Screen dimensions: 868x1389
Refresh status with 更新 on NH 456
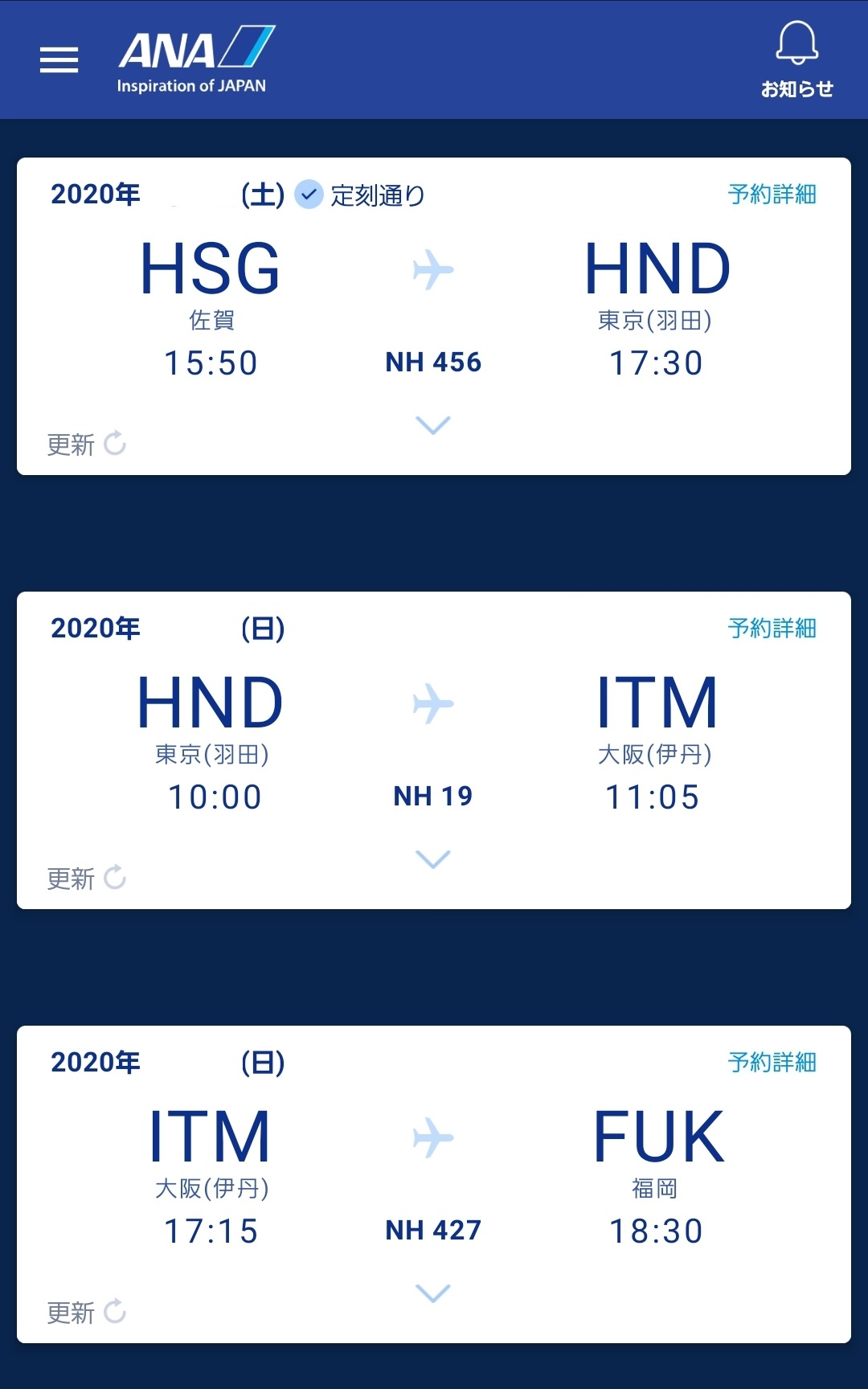pos(87,444)
